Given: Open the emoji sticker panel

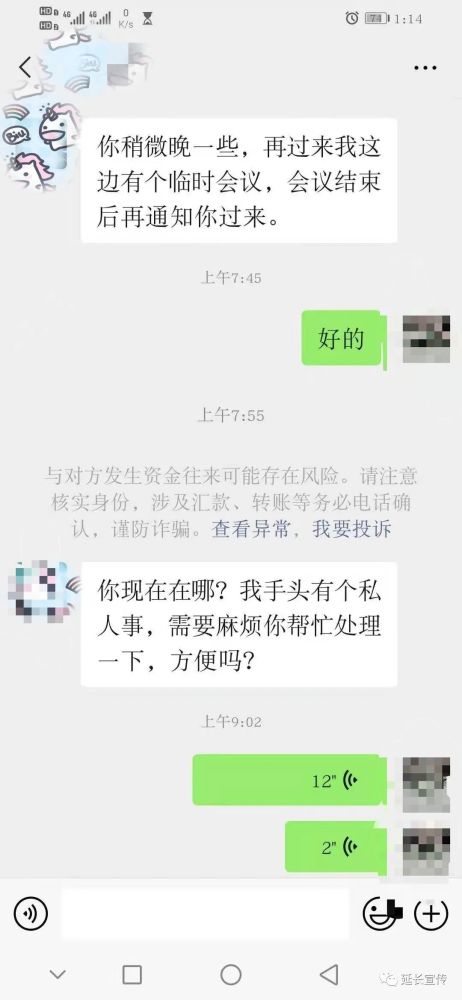Looking at the screenshot, I should click(382, 914).
